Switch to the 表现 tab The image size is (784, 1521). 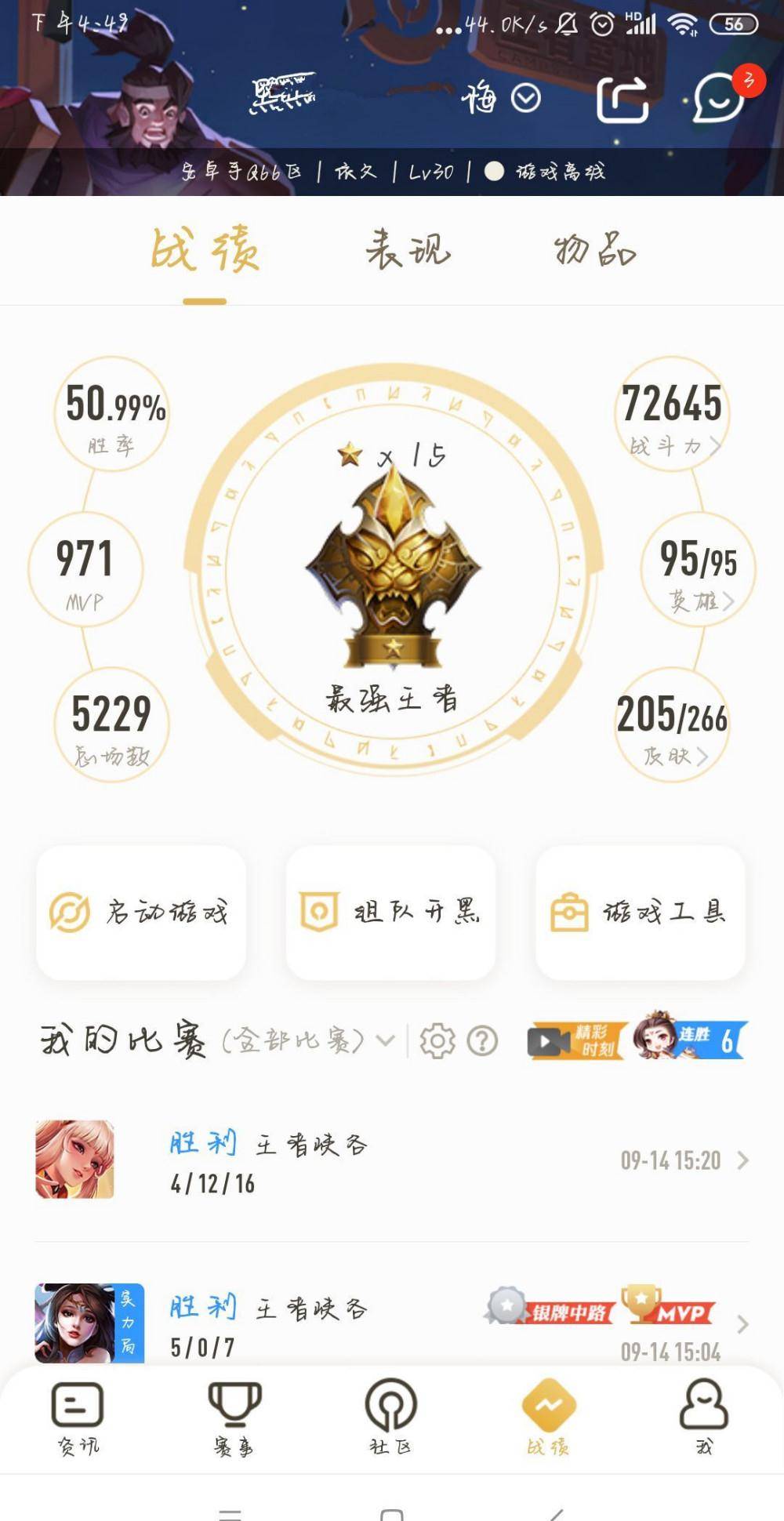pos(408,249)
